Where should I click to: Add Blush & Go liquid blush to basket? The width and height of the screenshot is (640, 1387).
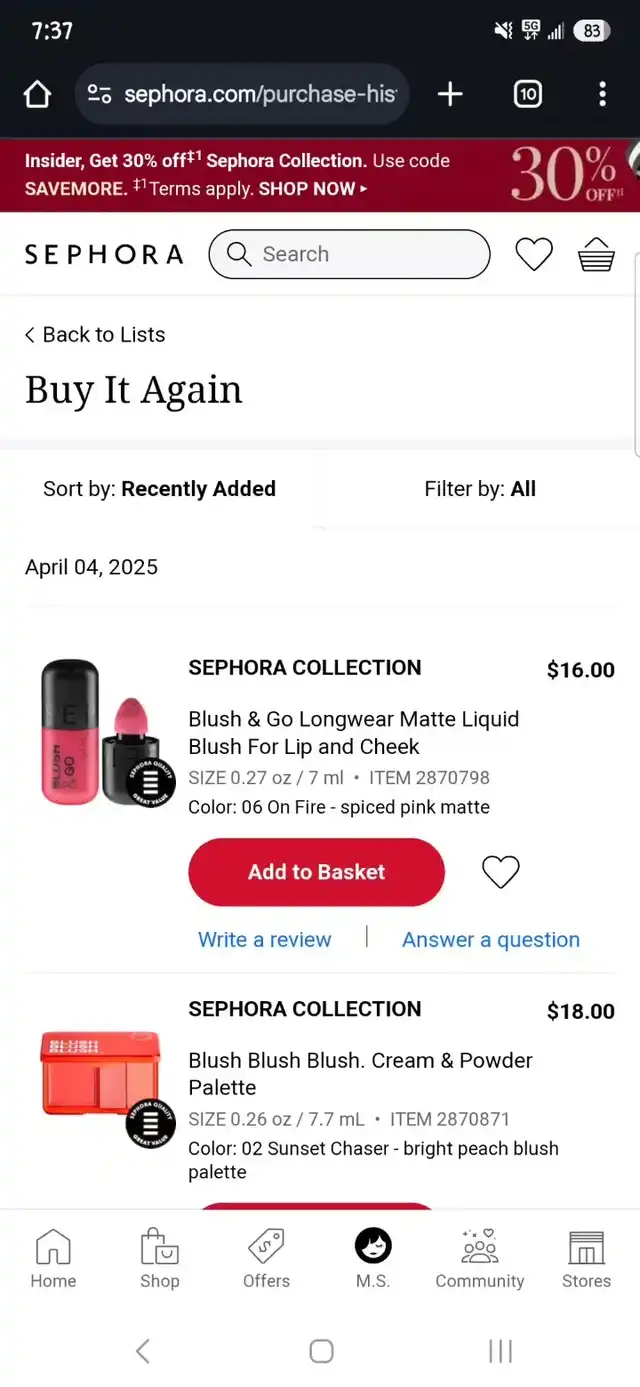tap(316, 872)
